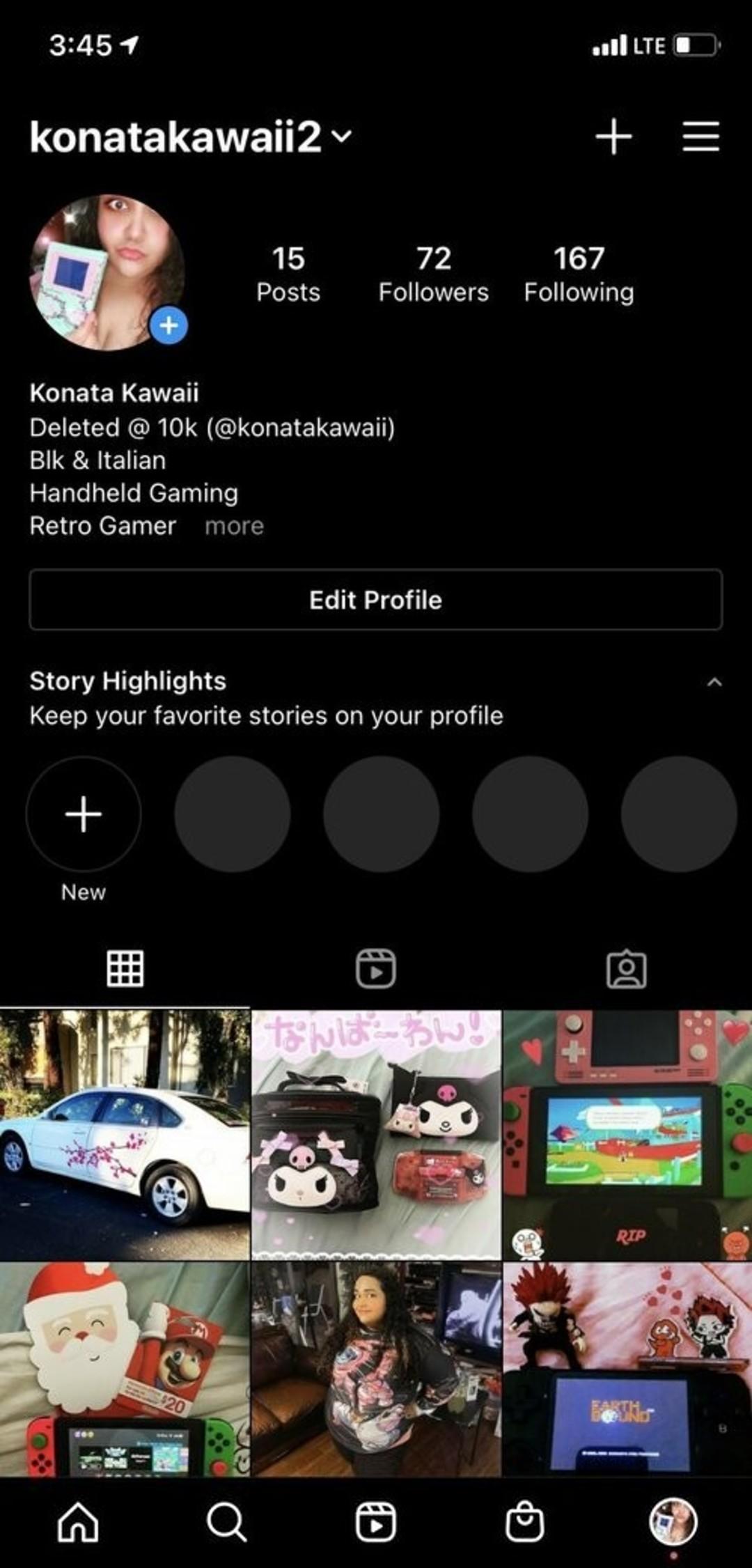Viewport: 752px width, 1568px height.
Task: Open the EarthBound figurines post
Action: click(627, 1369)
